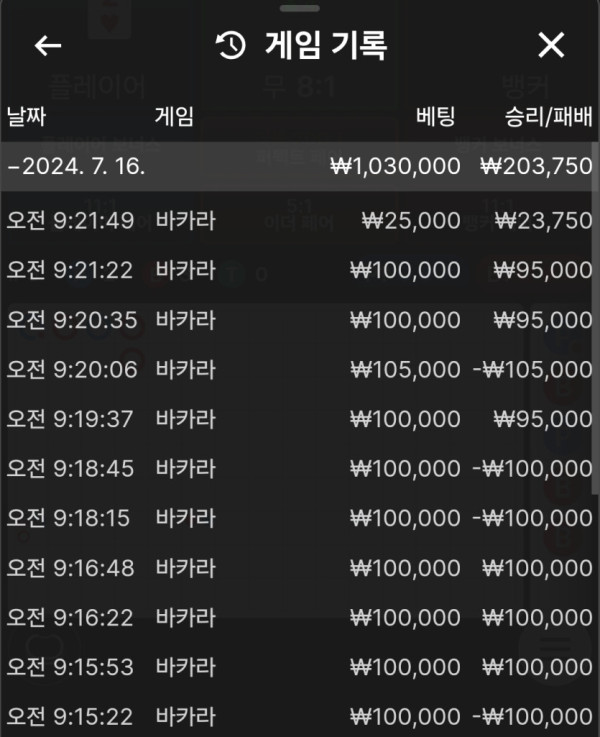Viewport: 600px width, 737px height.
Task: Select the 9:19:37 baccarat entry
Action: 299,419
